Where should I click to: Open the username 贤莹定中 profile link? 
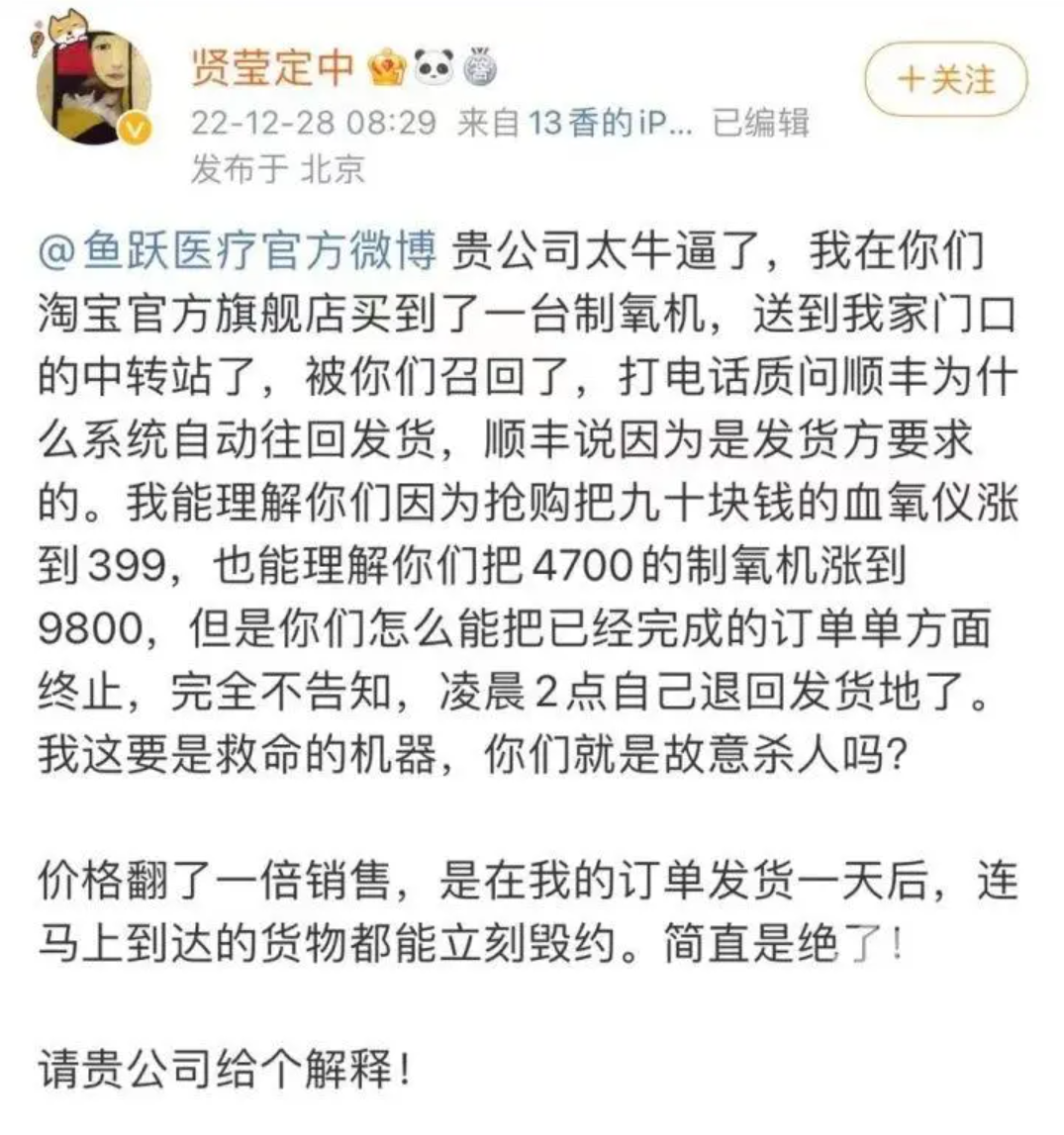pos(272,67)
